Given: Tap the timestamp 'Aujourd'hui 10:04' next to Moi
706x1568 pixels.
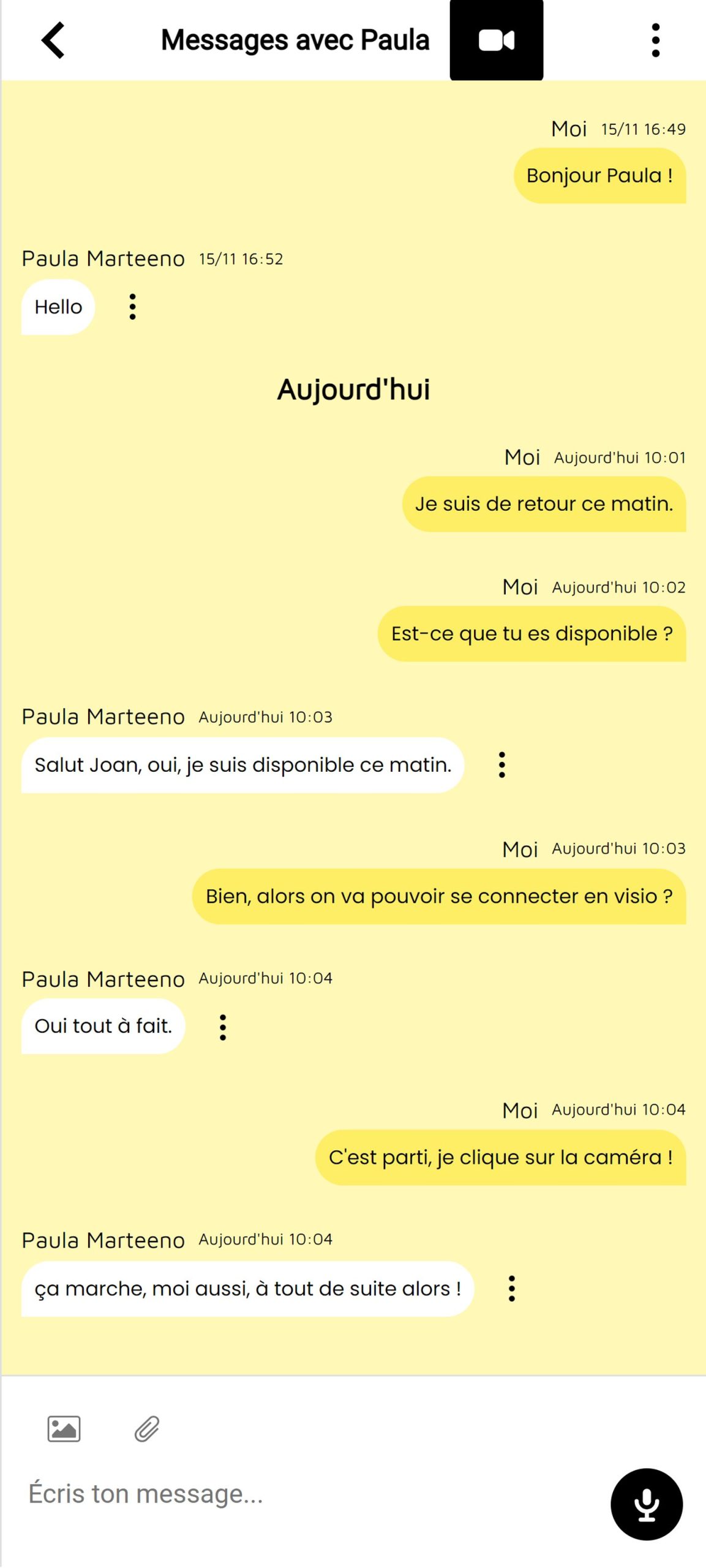Looking at the screenshot, I should (618, 1110).
